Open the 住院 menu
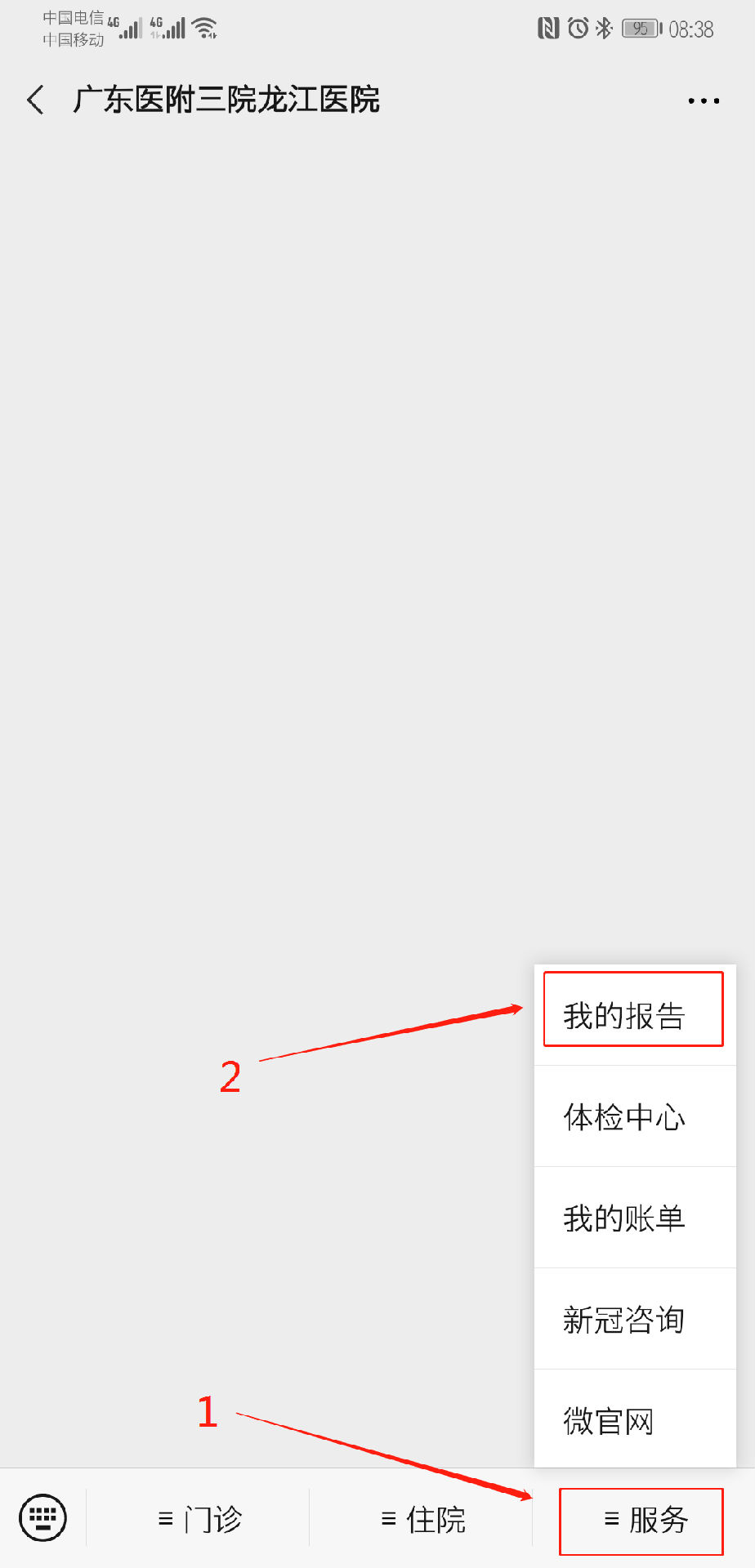The image size is (755, 1568). click(422, 1519)
